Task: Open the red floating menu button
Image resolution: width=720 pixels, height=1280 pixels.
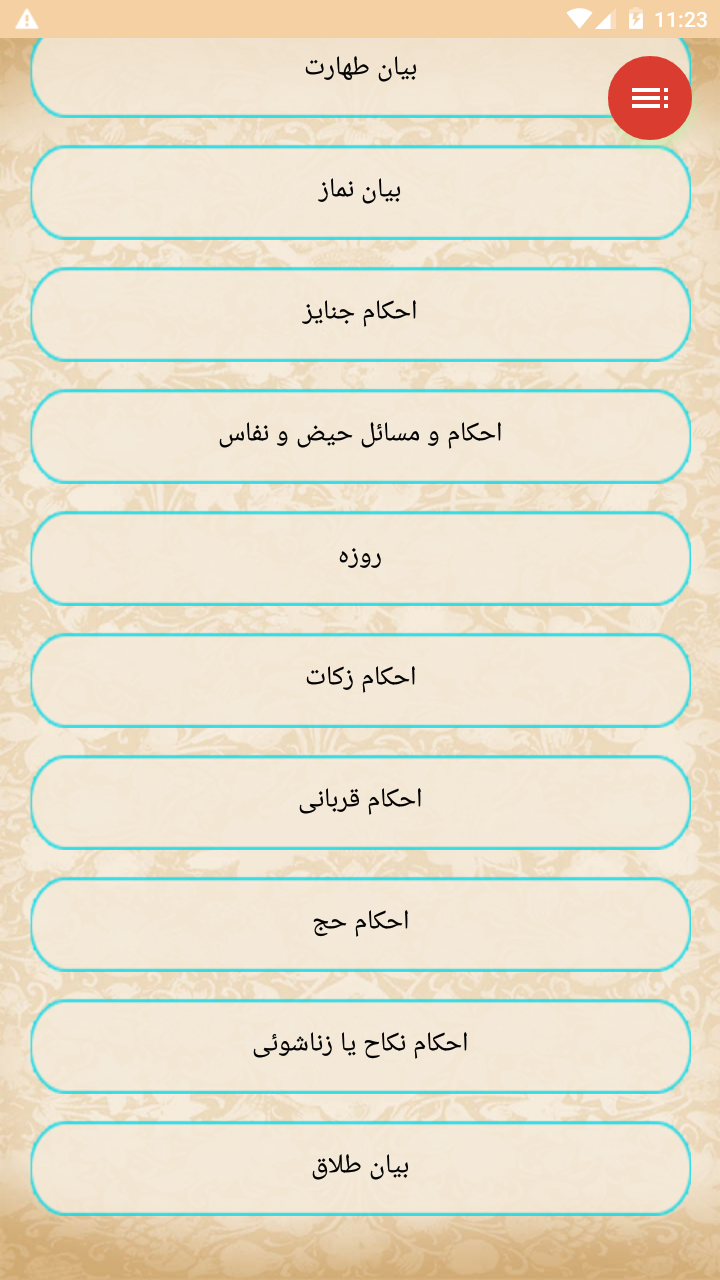Action: click(x=649, y=98)
